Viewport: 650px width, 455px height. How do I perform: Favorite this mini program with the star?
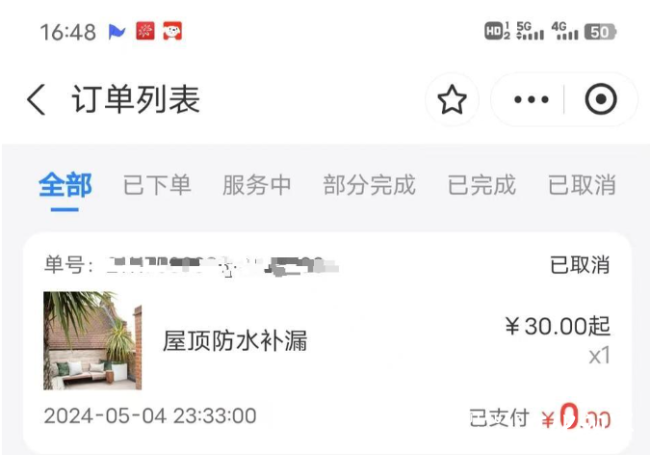[453, 100]
